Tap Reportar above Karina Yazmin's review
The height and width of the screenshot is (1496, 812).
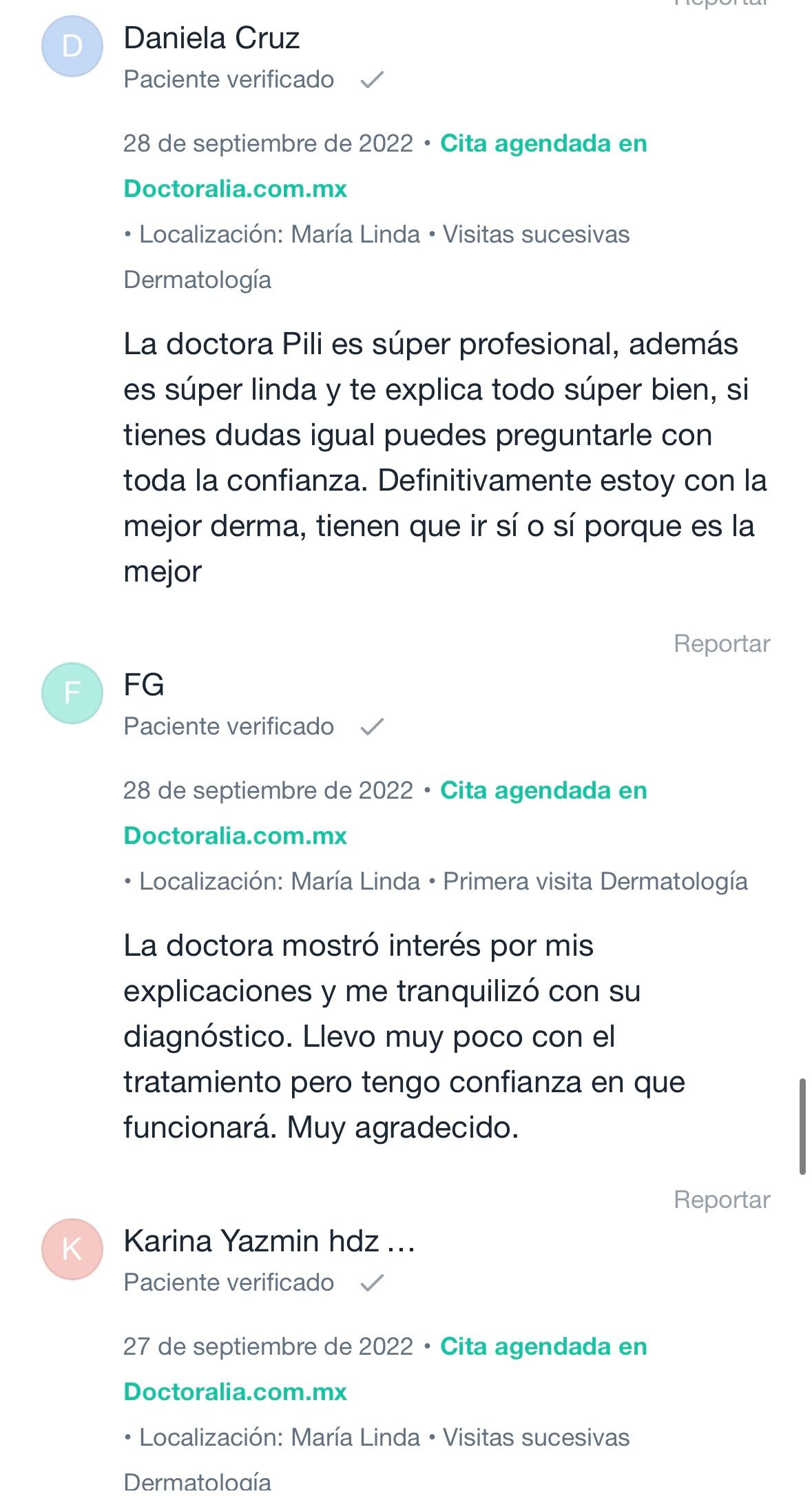722,1200
